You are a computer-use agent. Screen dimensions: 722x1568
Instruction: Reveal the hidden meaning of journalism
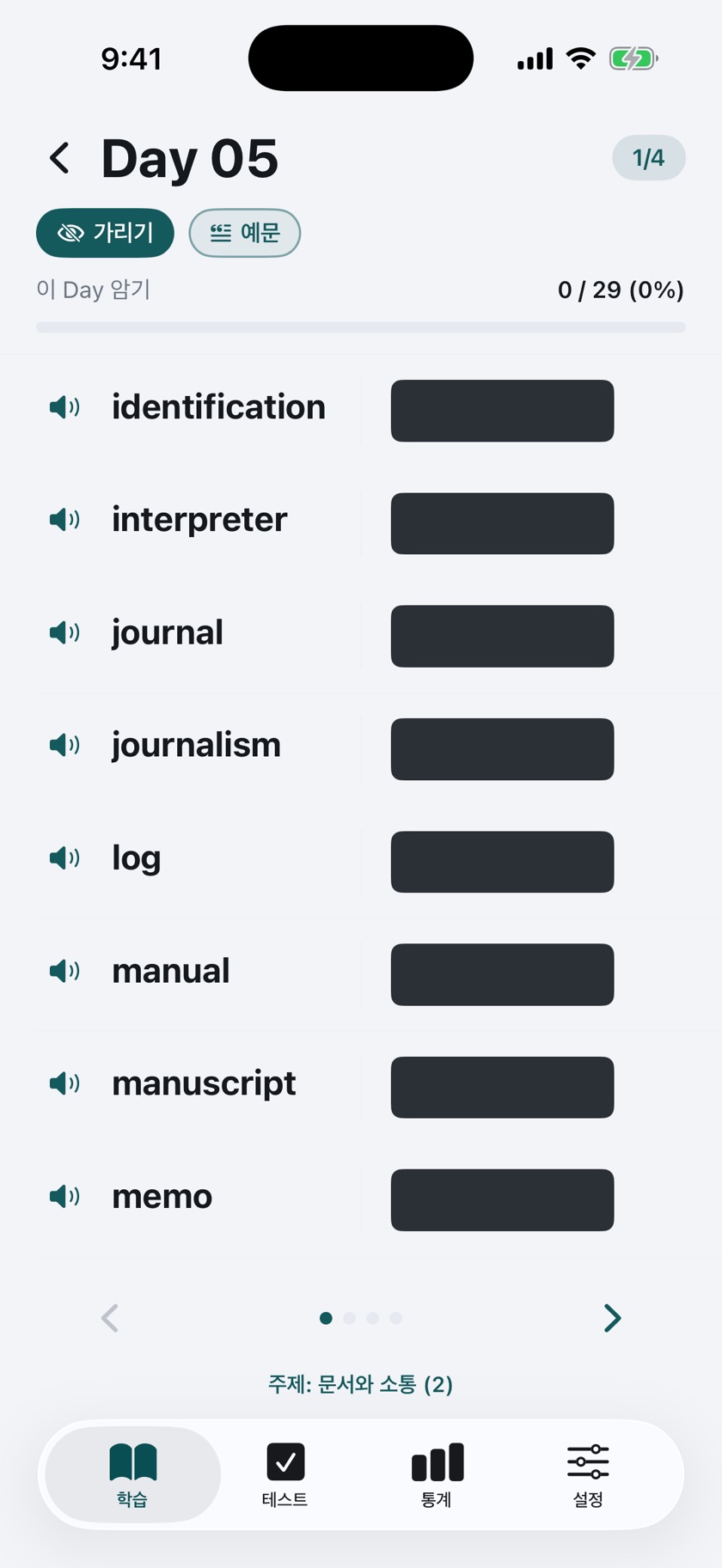pyautogui.click(x=502, y=749)
